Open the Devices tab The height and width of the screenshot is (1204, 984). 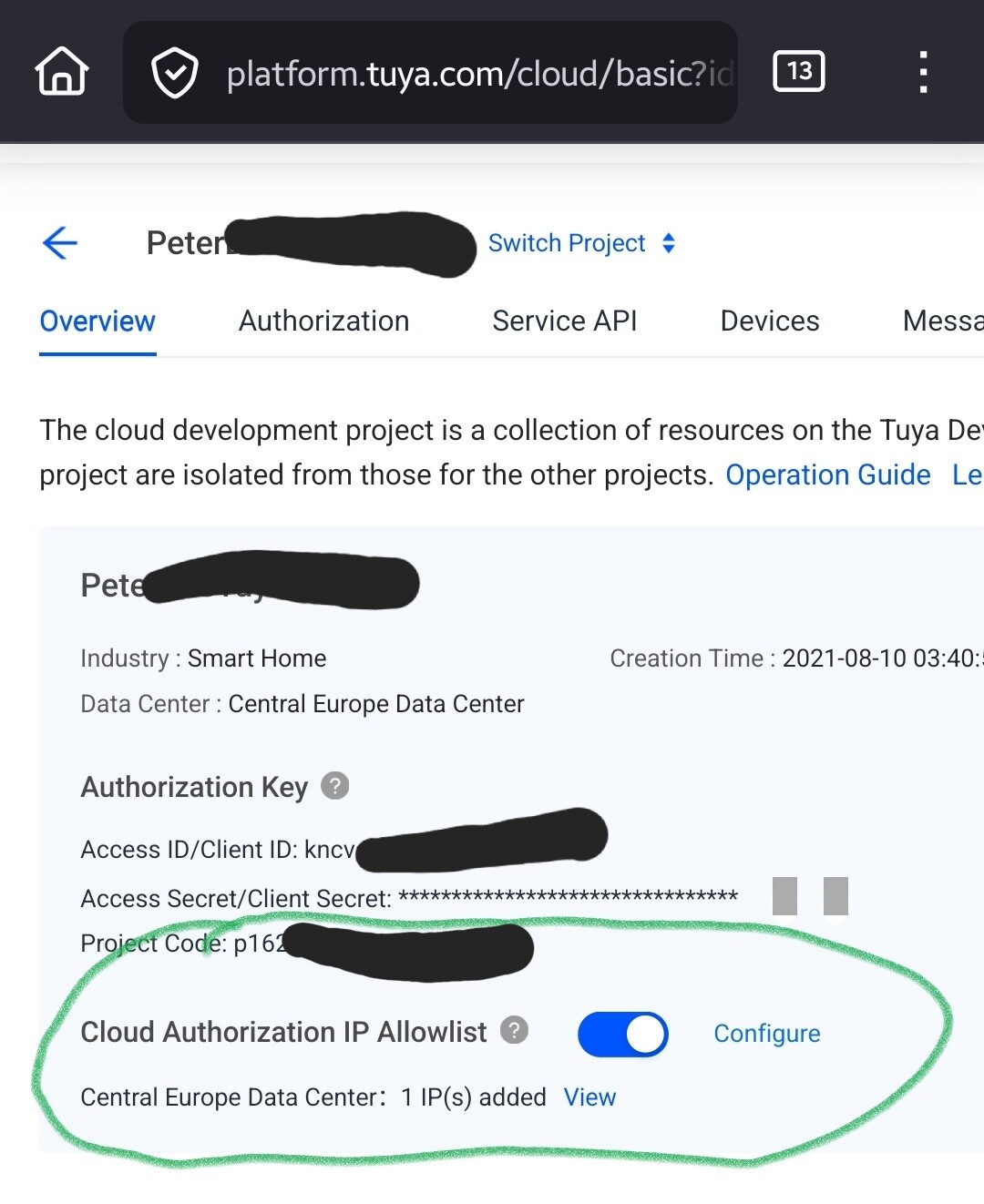(769, 321)
